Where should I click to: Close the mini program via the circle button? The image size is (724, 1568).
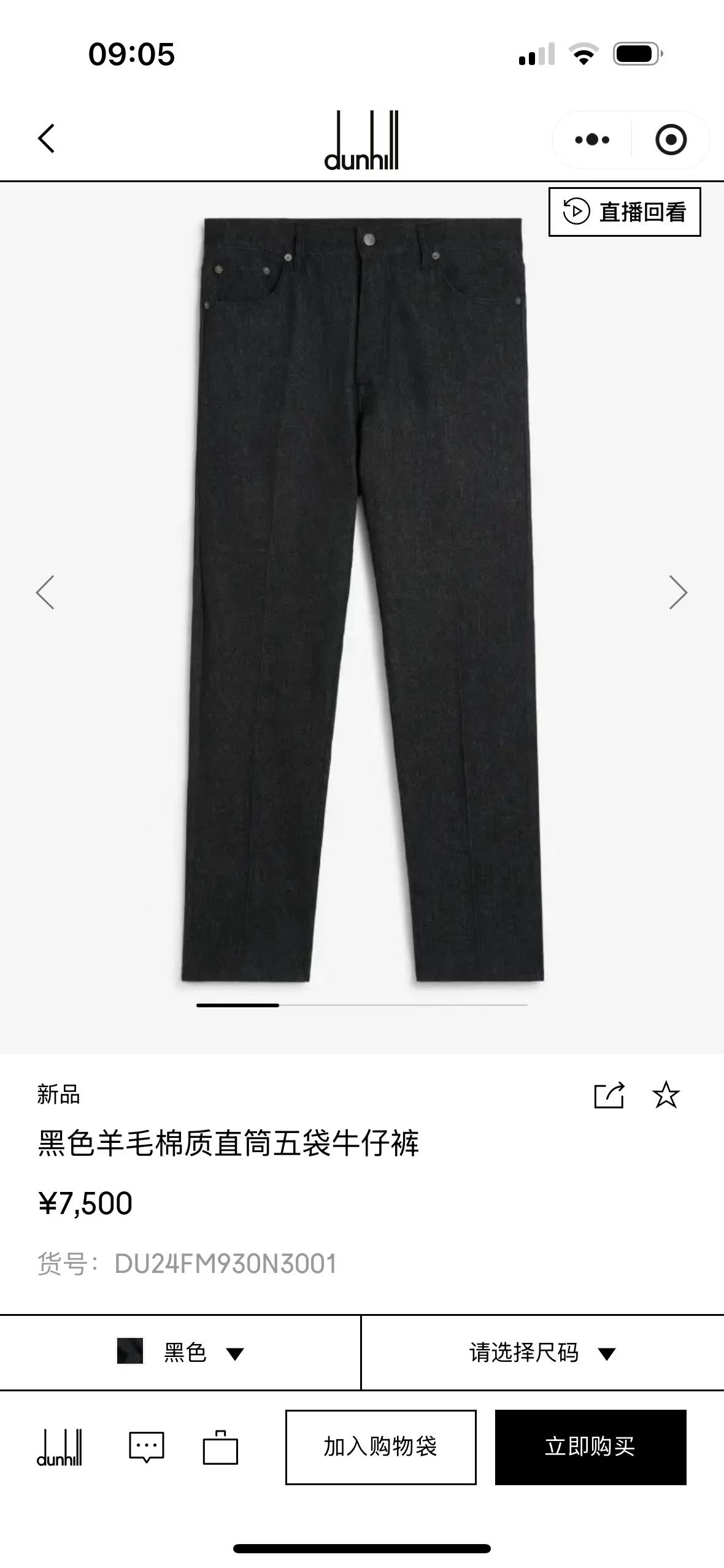[x=671, y=140]
